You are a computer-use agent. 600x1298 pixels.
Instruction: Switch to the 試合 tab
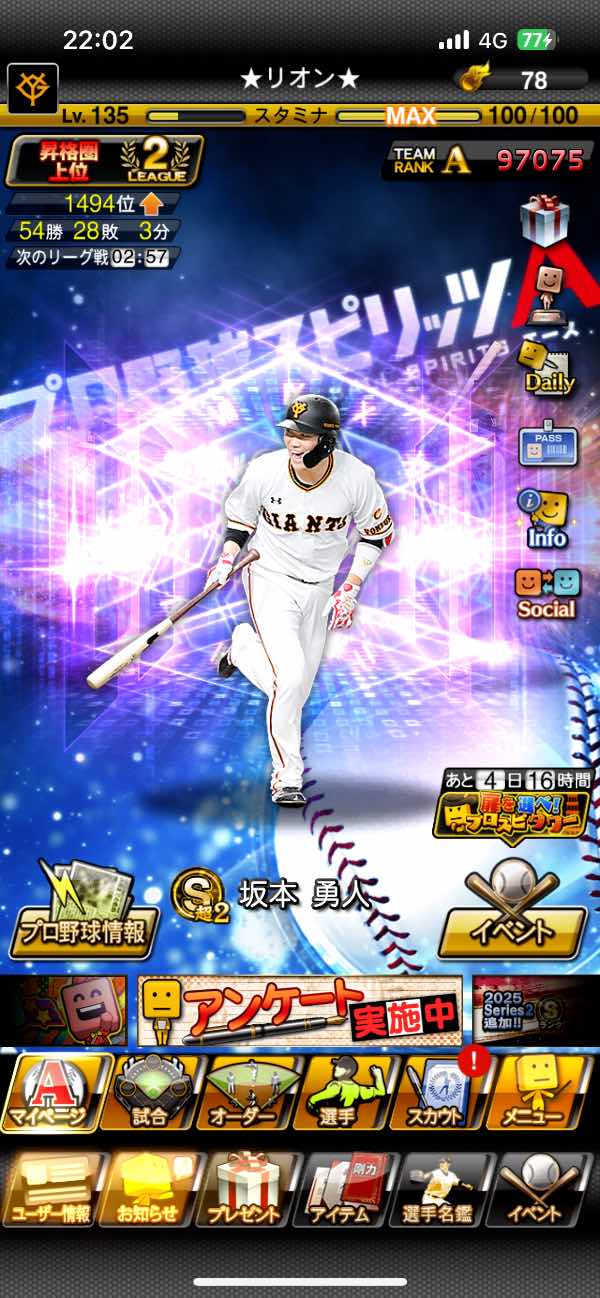coord(150,1092)
